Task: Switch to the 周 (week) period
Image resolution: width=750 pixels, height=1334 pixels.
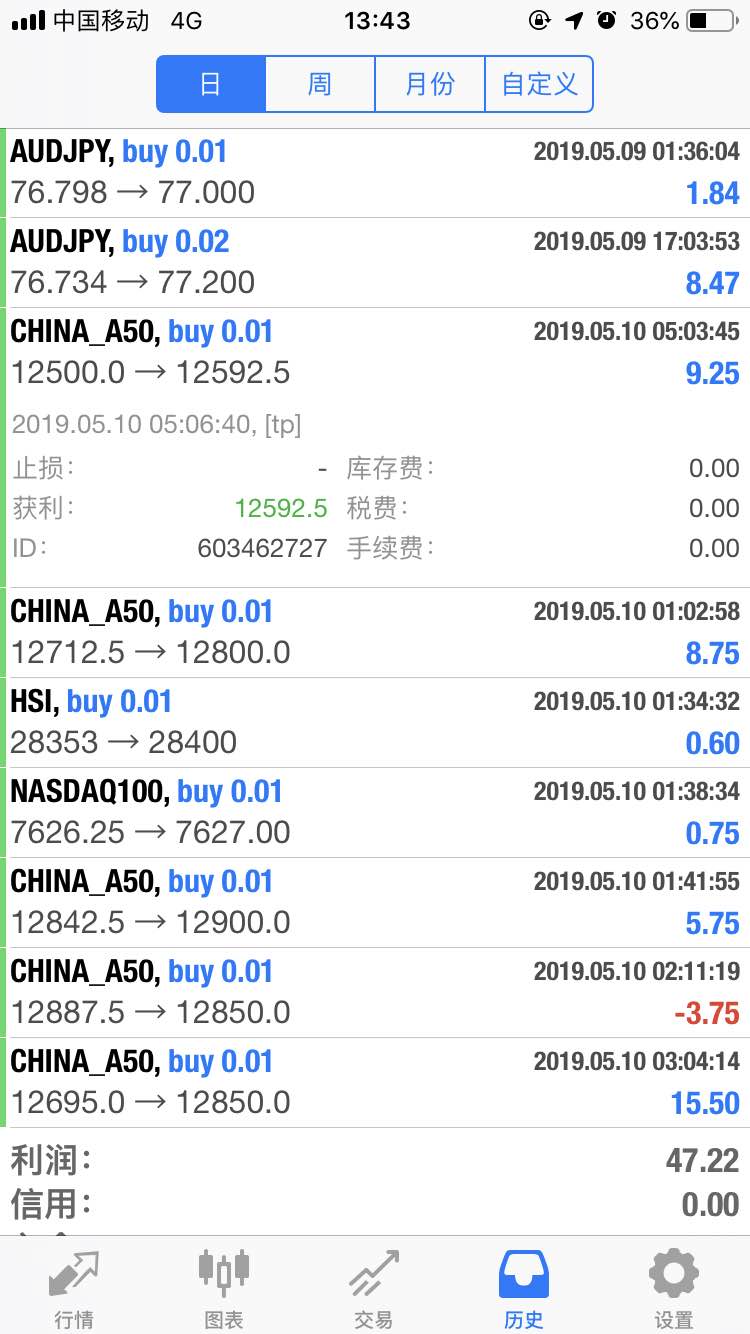Action: (x=320, y=84)
